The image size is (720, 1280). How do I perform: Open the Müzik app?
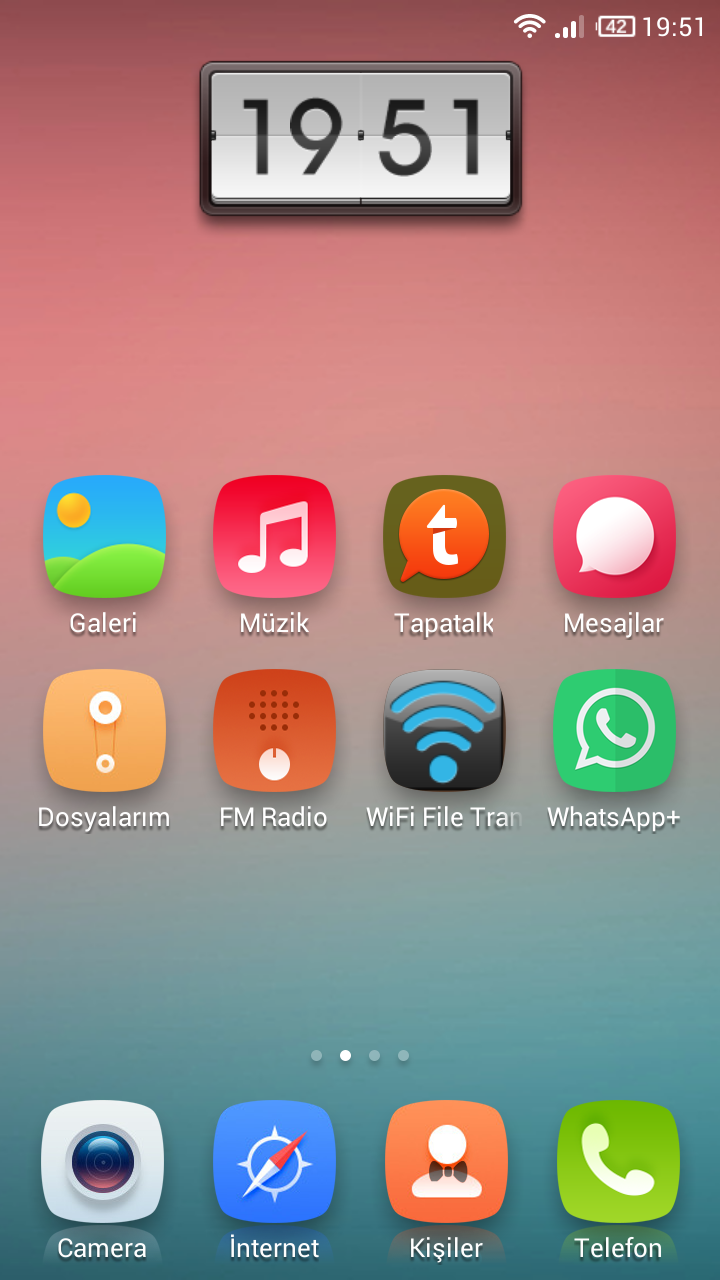(x=274, y=537)
